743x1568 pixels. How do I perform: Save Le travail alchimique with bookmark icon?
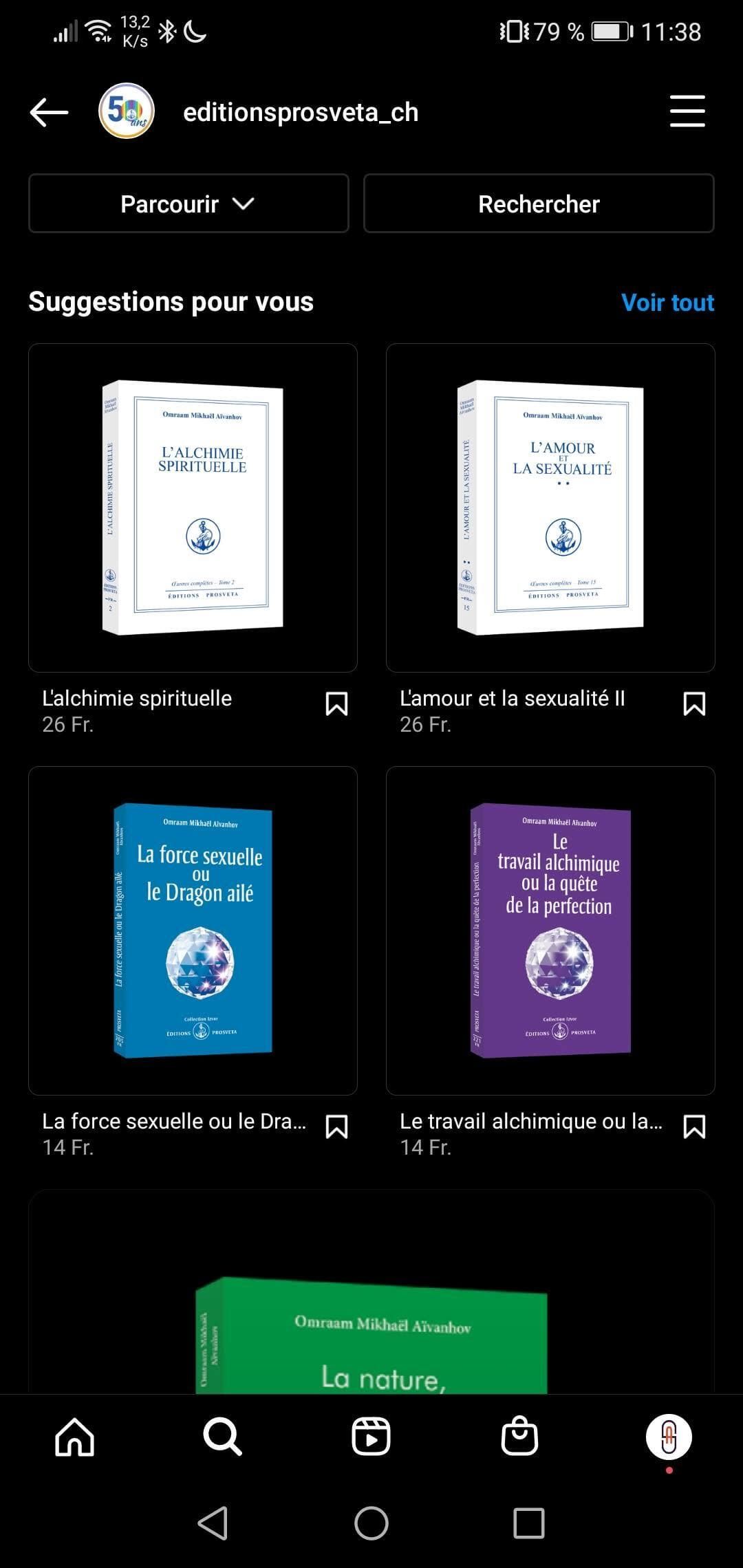point(694,1126)
